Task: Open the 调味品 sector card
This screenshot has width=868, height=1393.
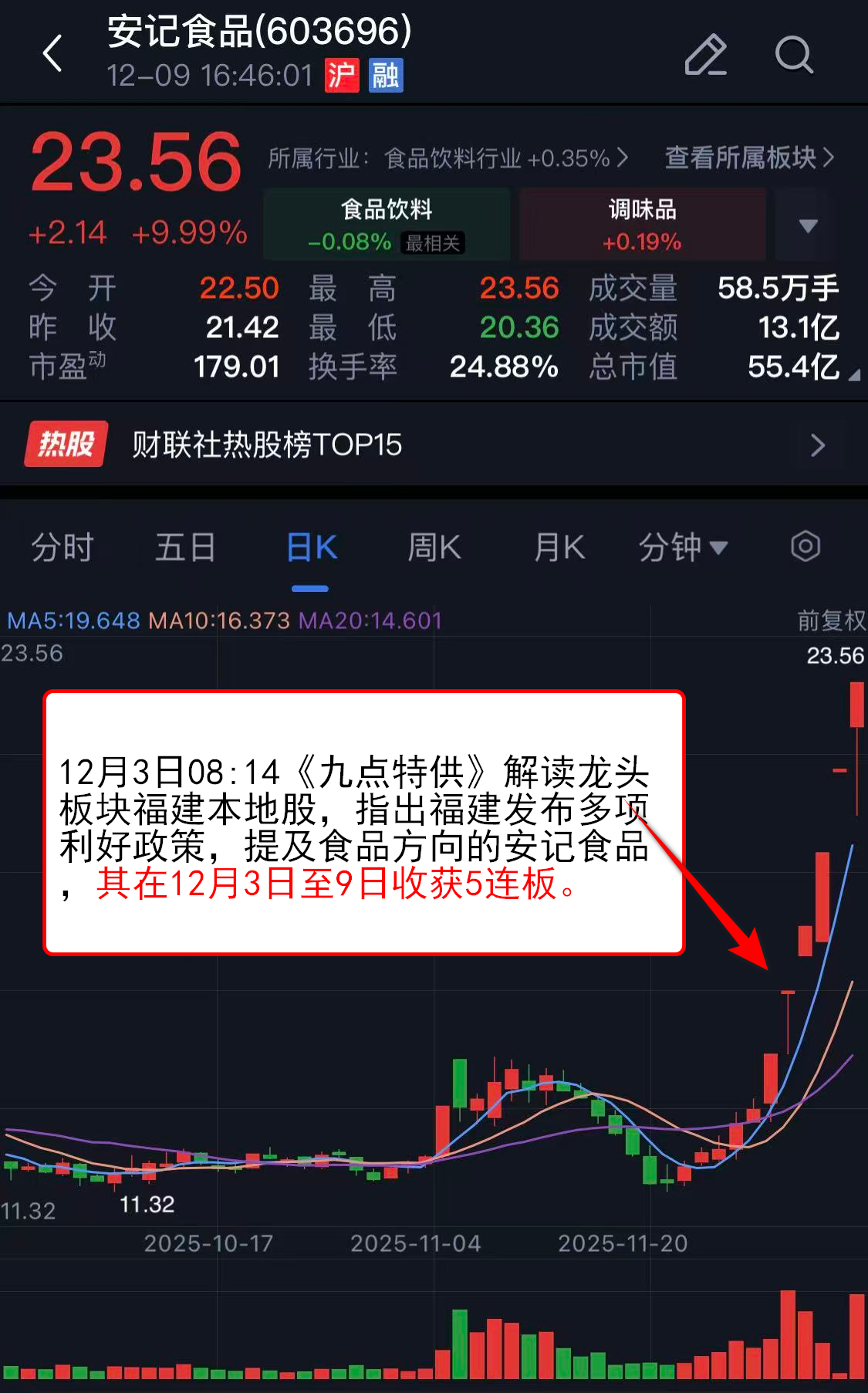Action: [x=642, y=225]
